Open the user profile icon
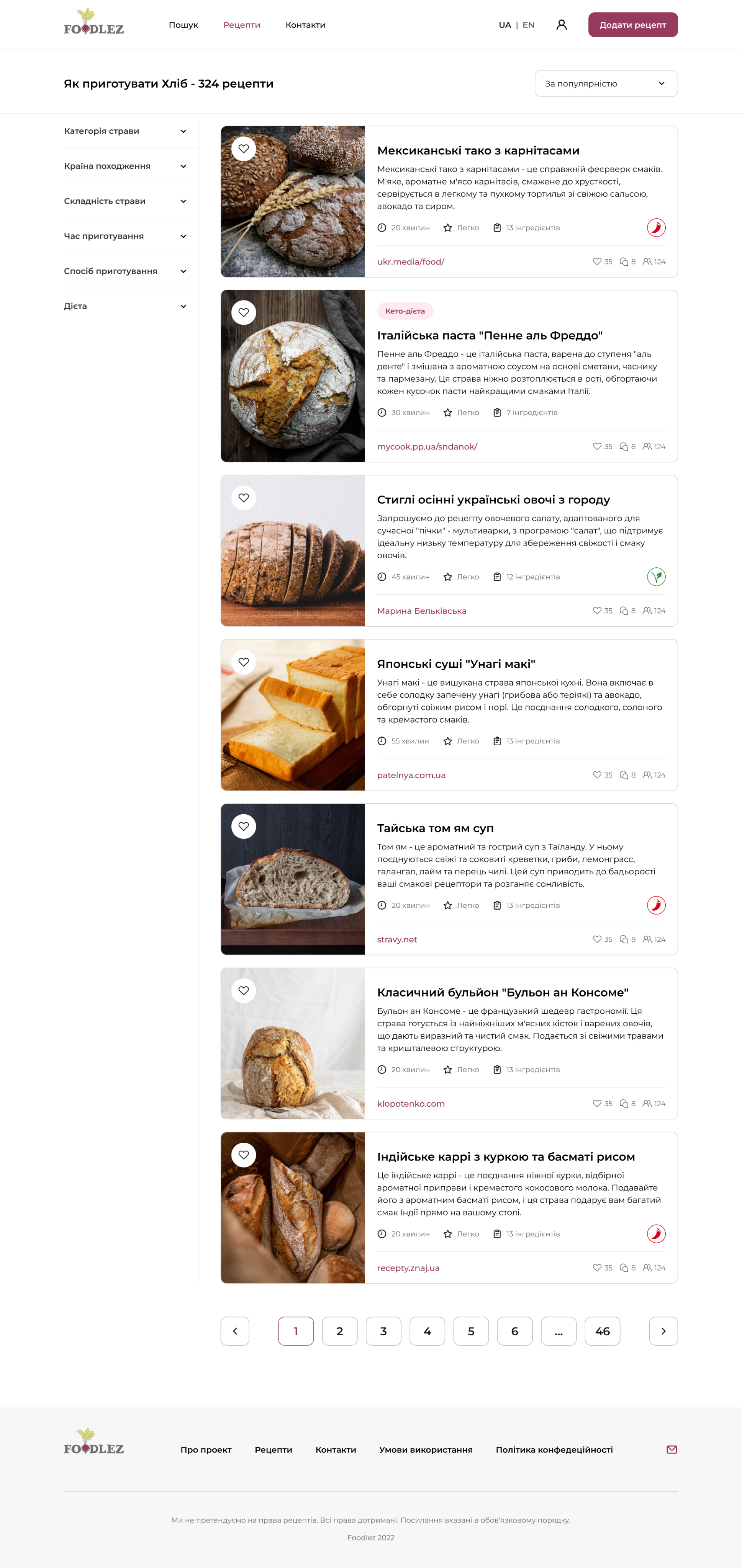Image resolution: width=742 pixels, height=1568 pixels. [x=561, y=25]
